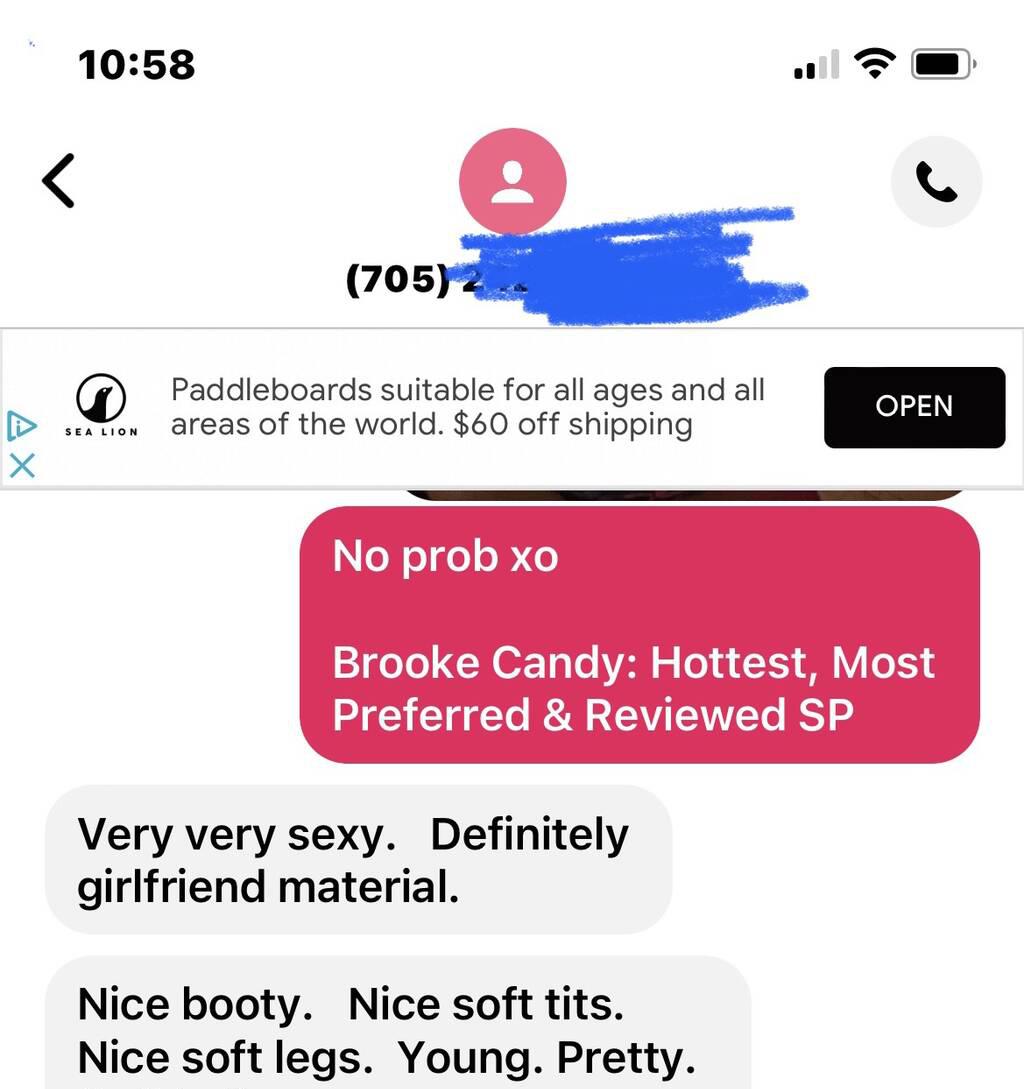Call this contact with the phone icon
1024x1089 pixels.
point(936,182)
